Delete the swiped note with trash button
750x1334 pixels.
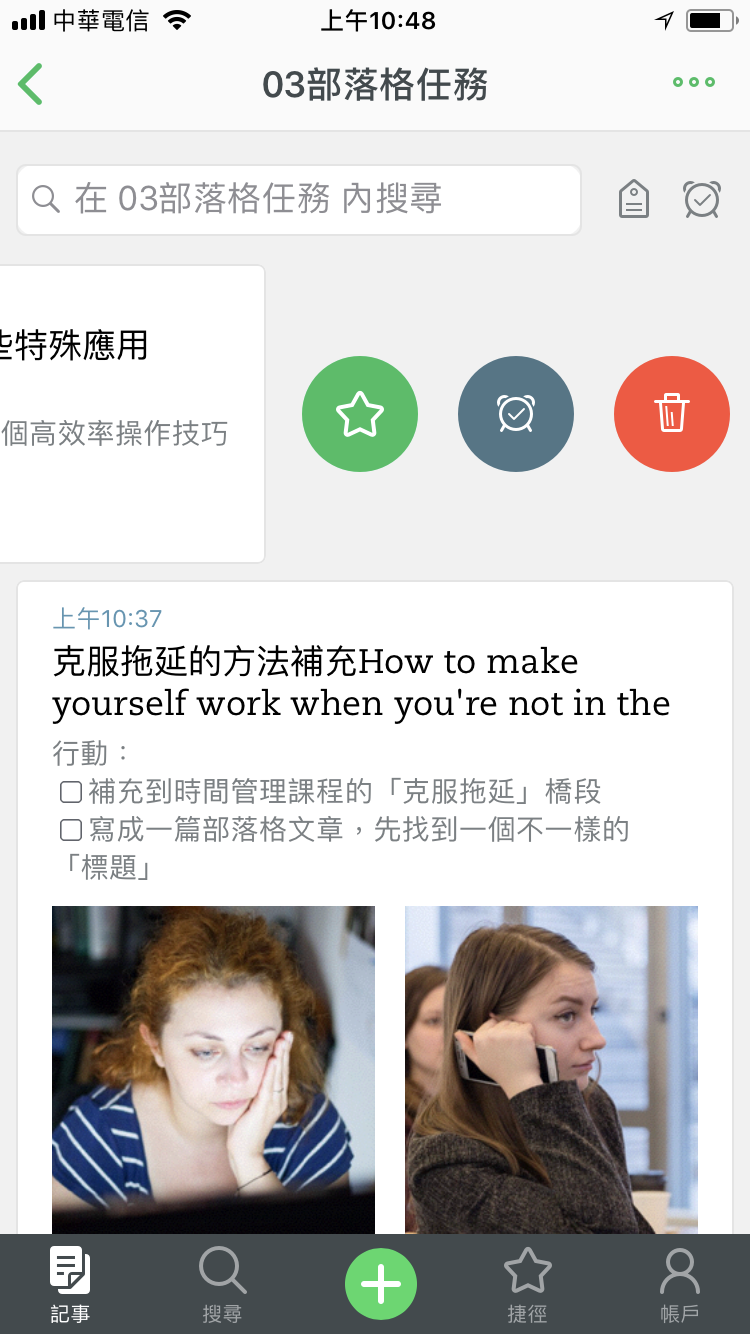pyautogui.click(x=672, y=414)
